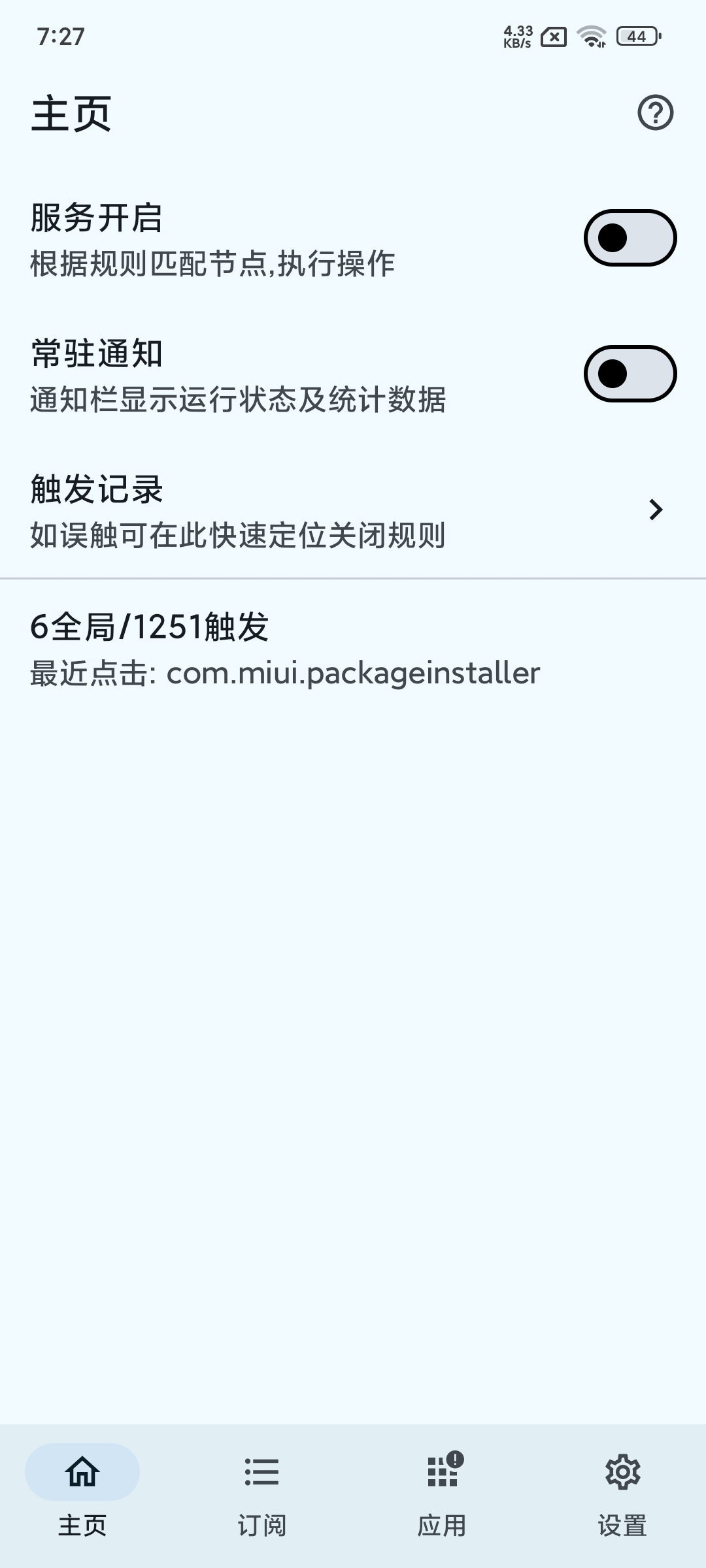
Task: Tap the muted notifications icon in status bar
Action: tap(552, 37)
